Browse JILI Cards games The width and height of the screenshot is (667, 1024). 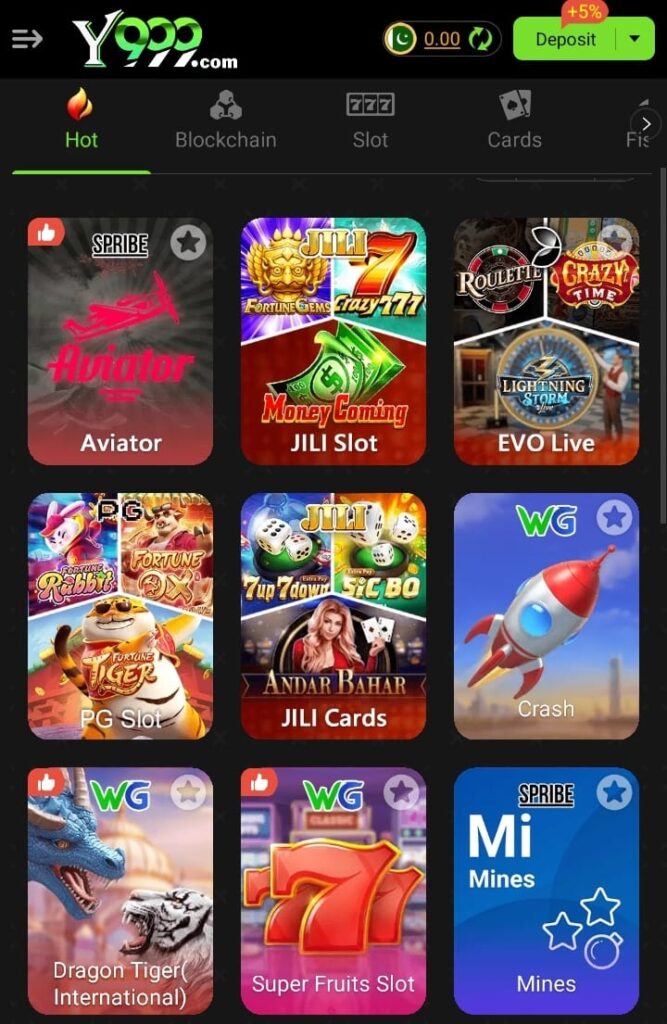(333, 615)
